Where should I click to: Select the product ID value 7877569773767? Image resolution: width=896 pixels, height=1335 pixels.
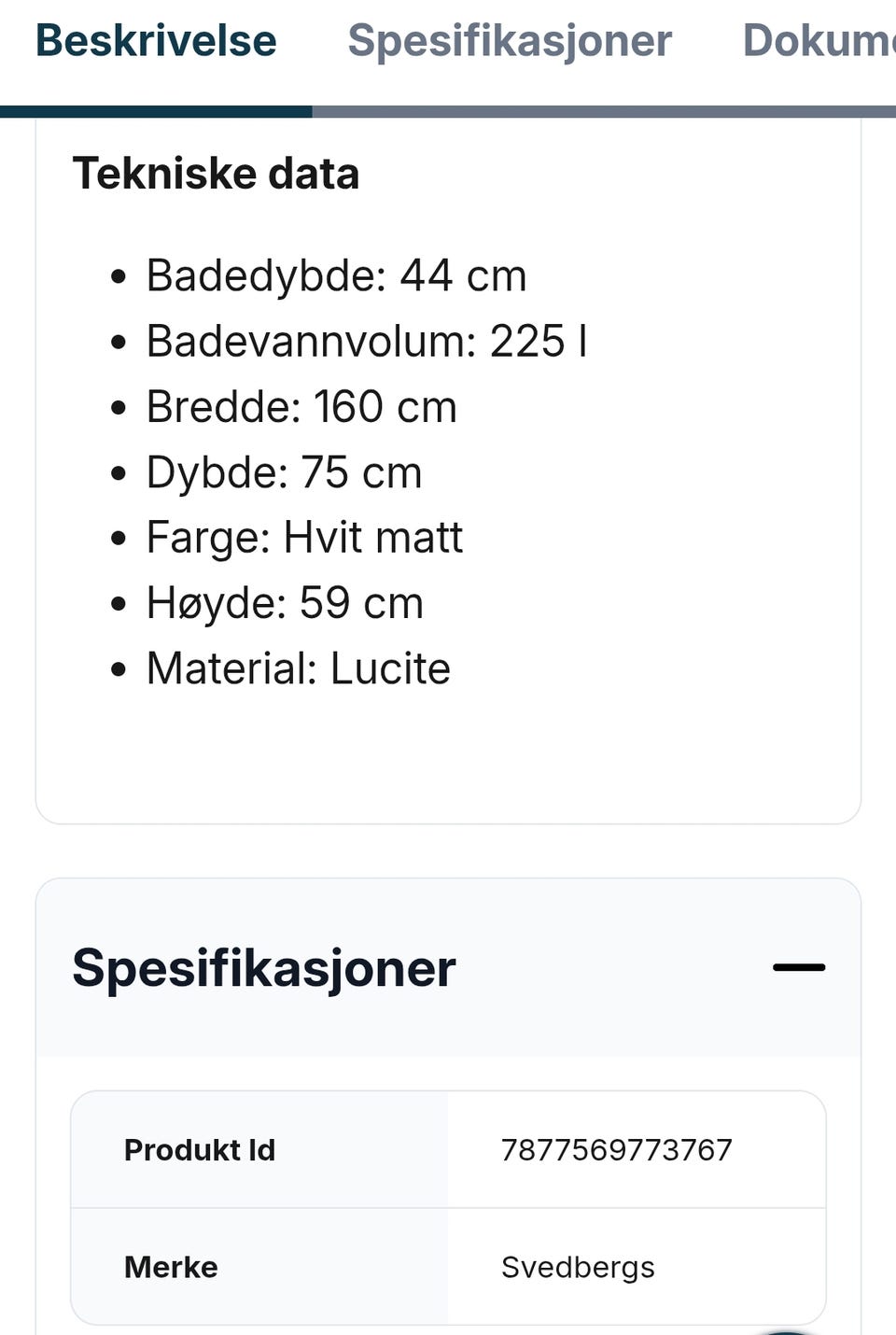pos(616,1150)
